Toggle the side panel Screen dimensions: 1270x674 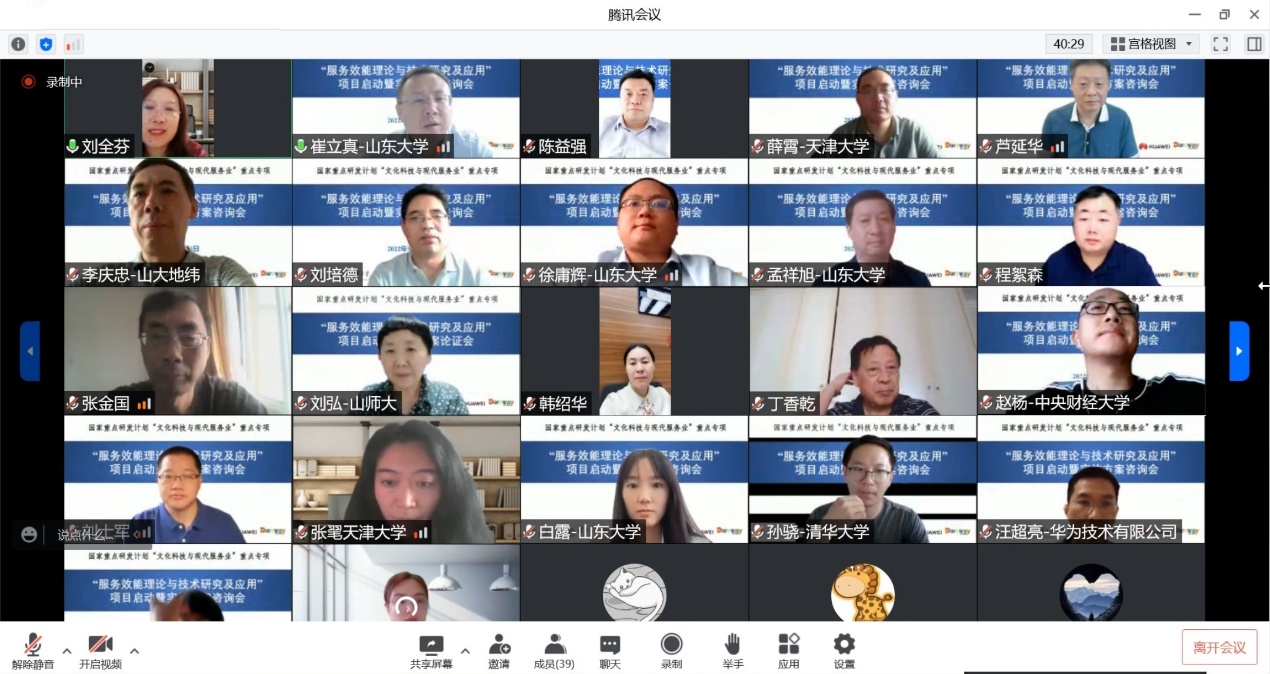click(1254, 44)
